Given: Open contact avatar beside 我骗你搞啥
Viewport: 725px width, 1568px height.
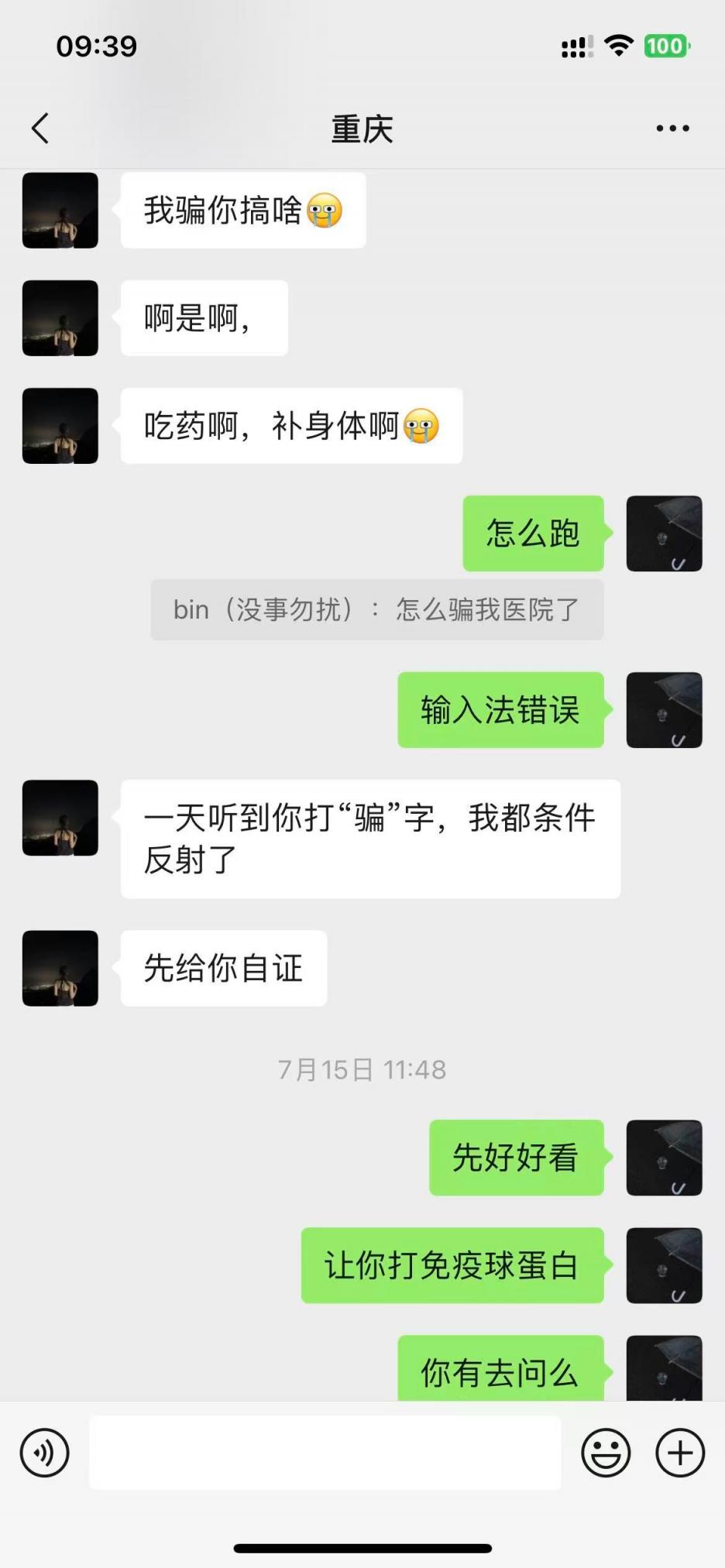Looking at the screenshot, I should coord(60,211).
